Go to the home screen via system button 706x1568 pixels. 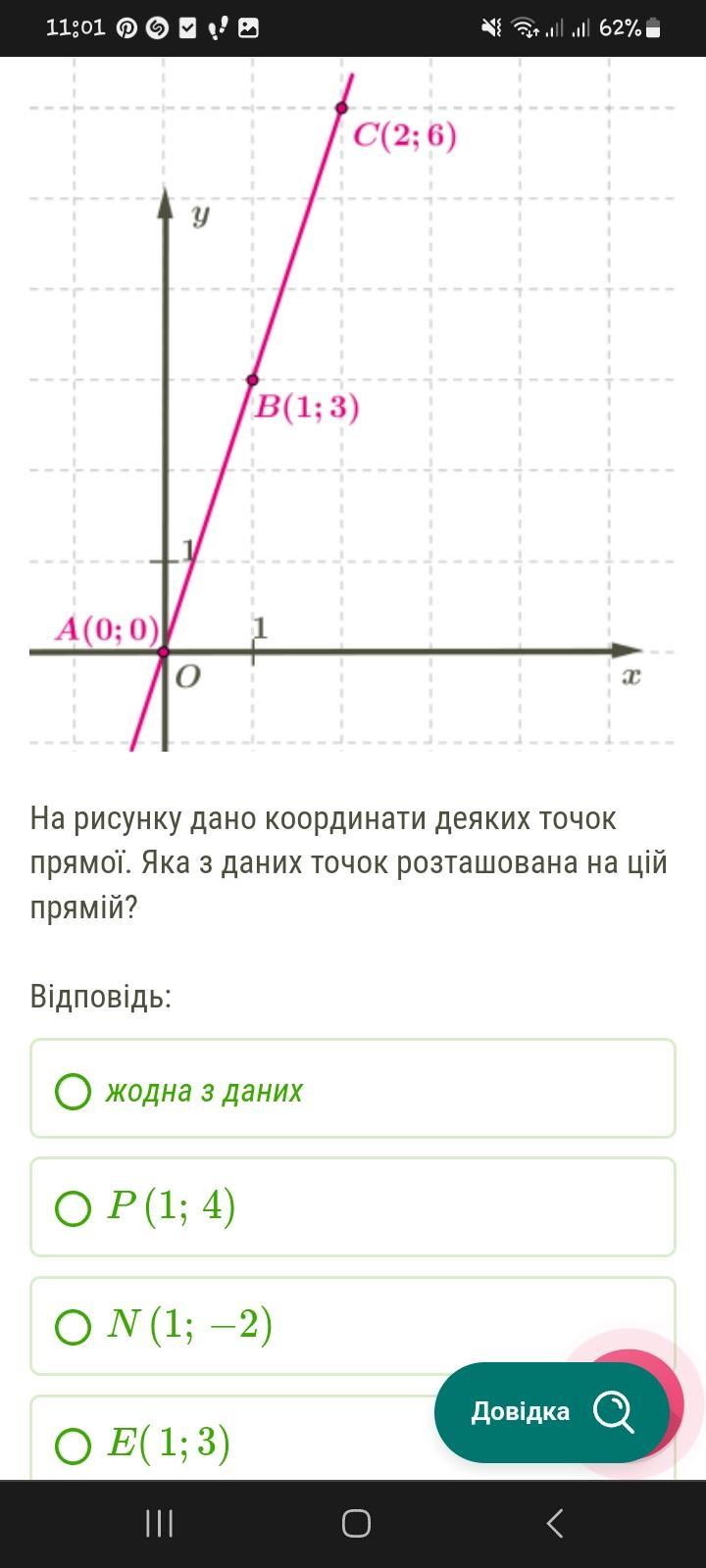[x=356, y=1523]
